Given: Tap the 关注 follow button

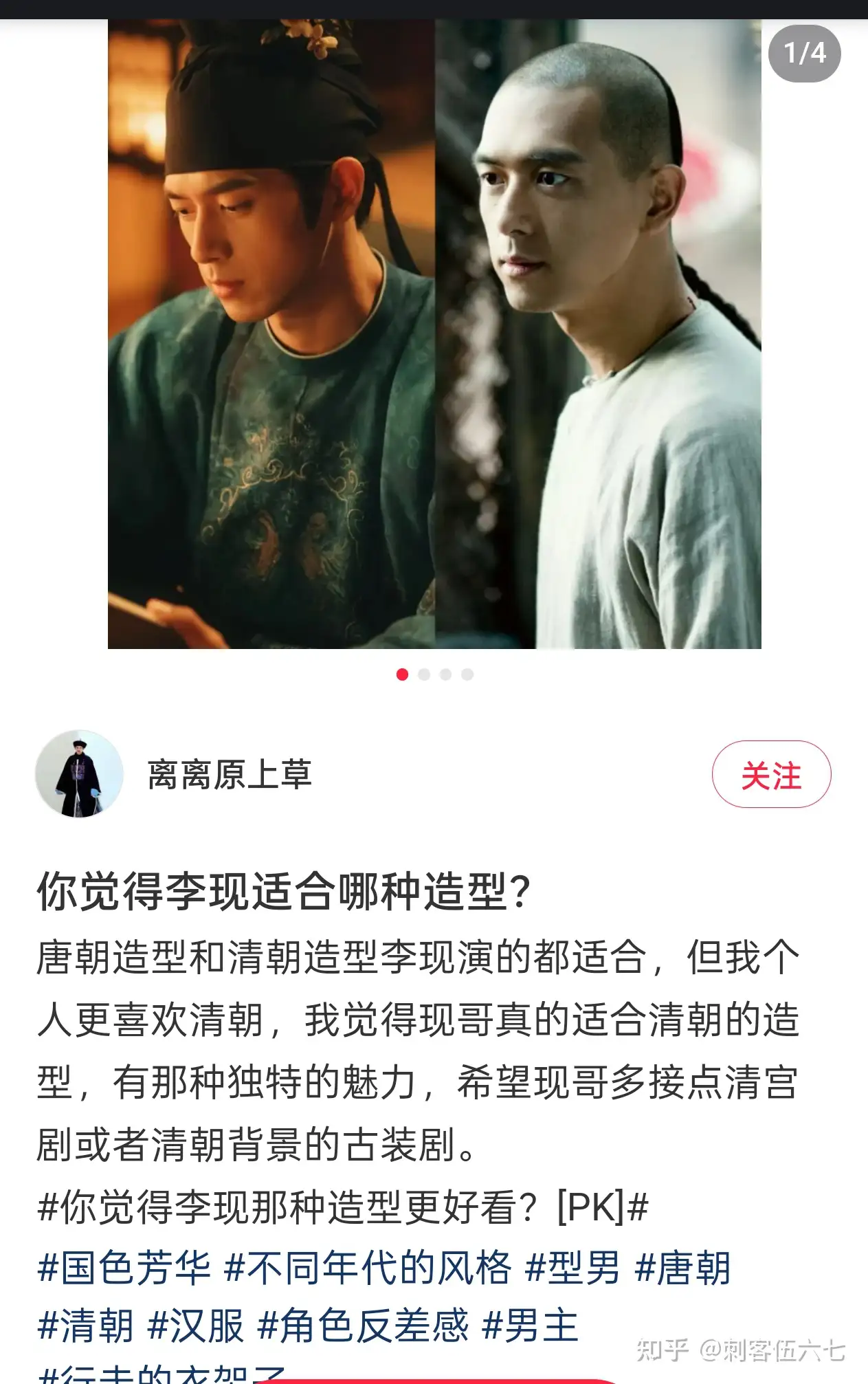Looking at the screenshot, I should coord(771,774).
